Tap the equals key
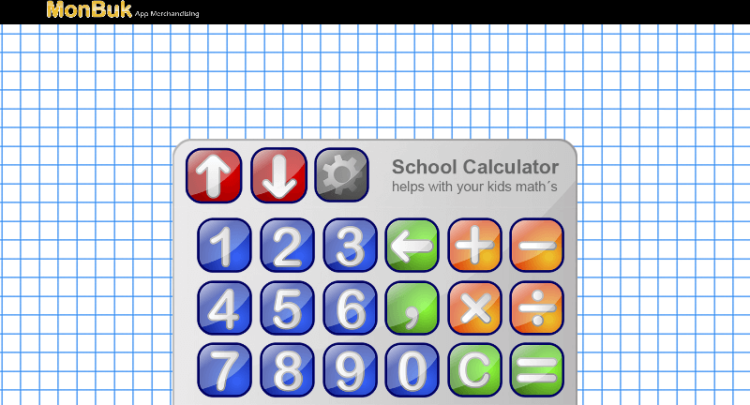750x405 pixels. [537, 370]
